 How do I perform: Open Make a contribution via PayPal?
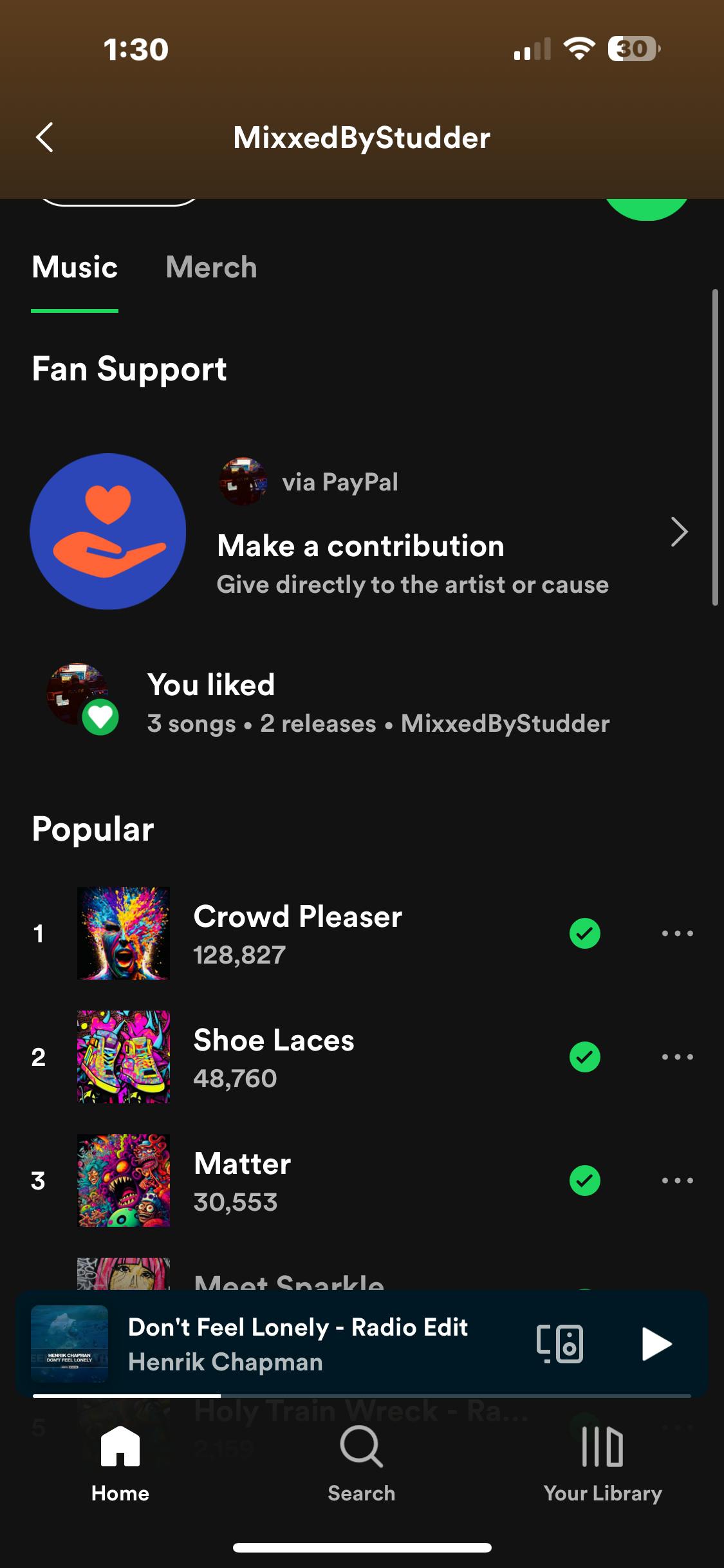[412, 532]
